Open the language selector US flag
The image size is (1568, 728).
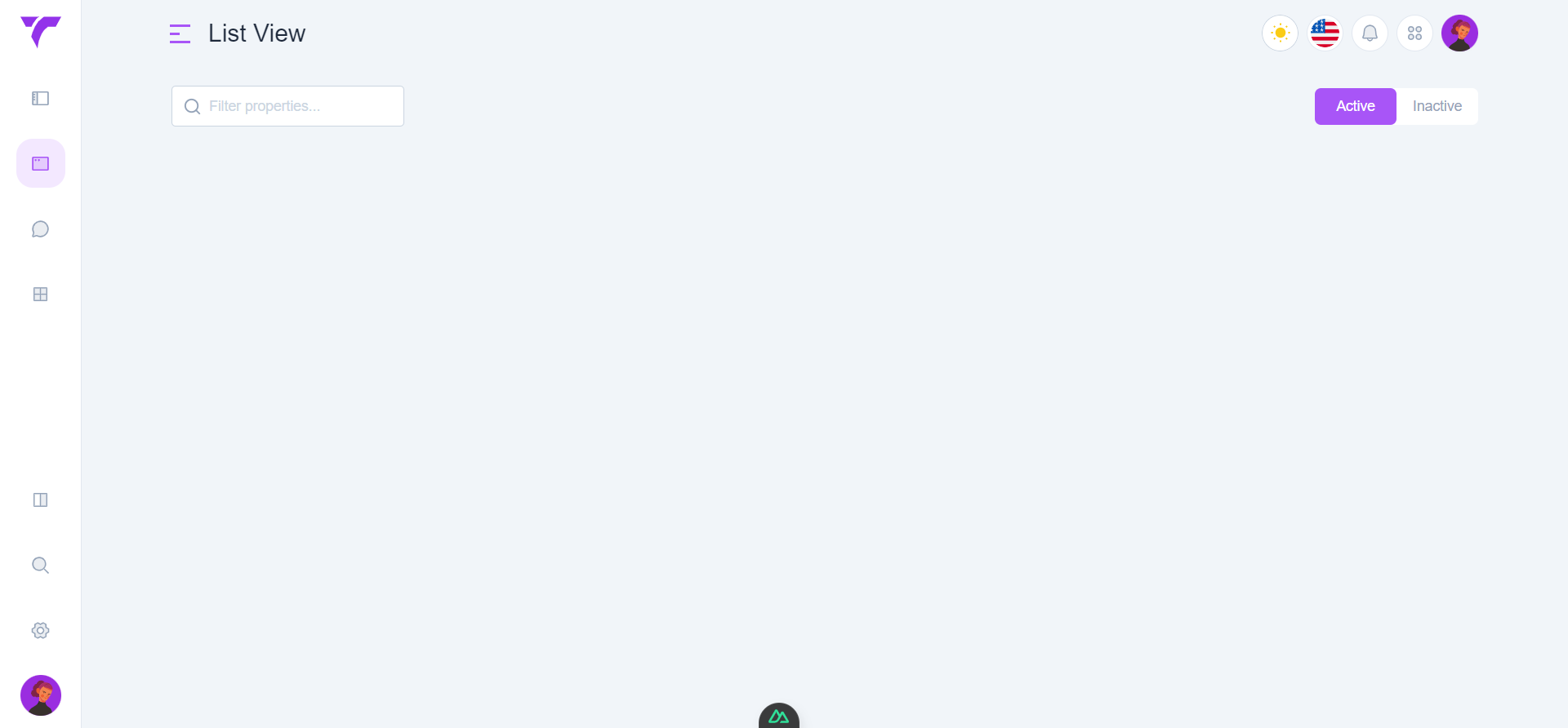1325,33
